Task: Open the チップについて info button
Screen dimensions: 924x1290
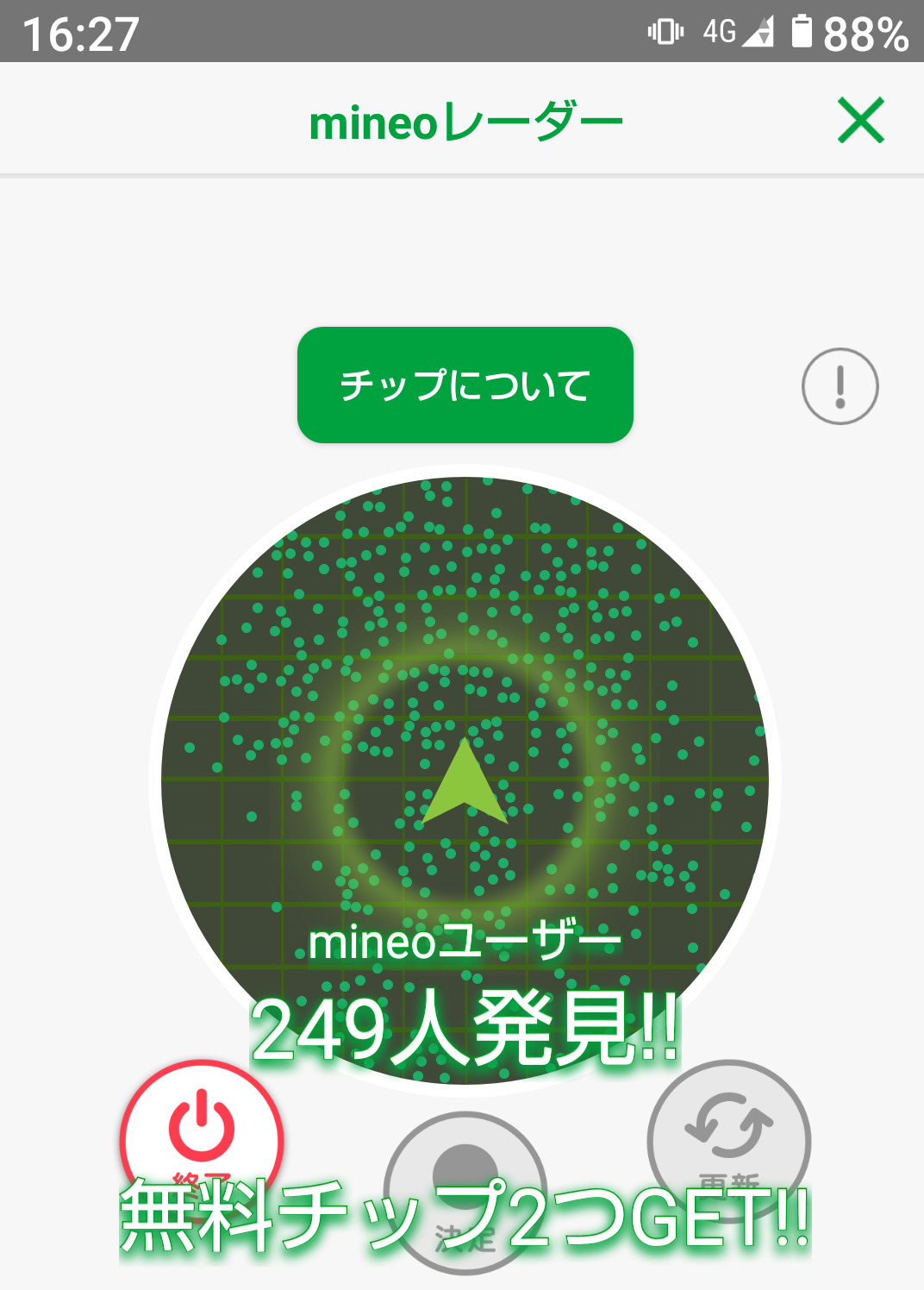Action: click(465, 385)
